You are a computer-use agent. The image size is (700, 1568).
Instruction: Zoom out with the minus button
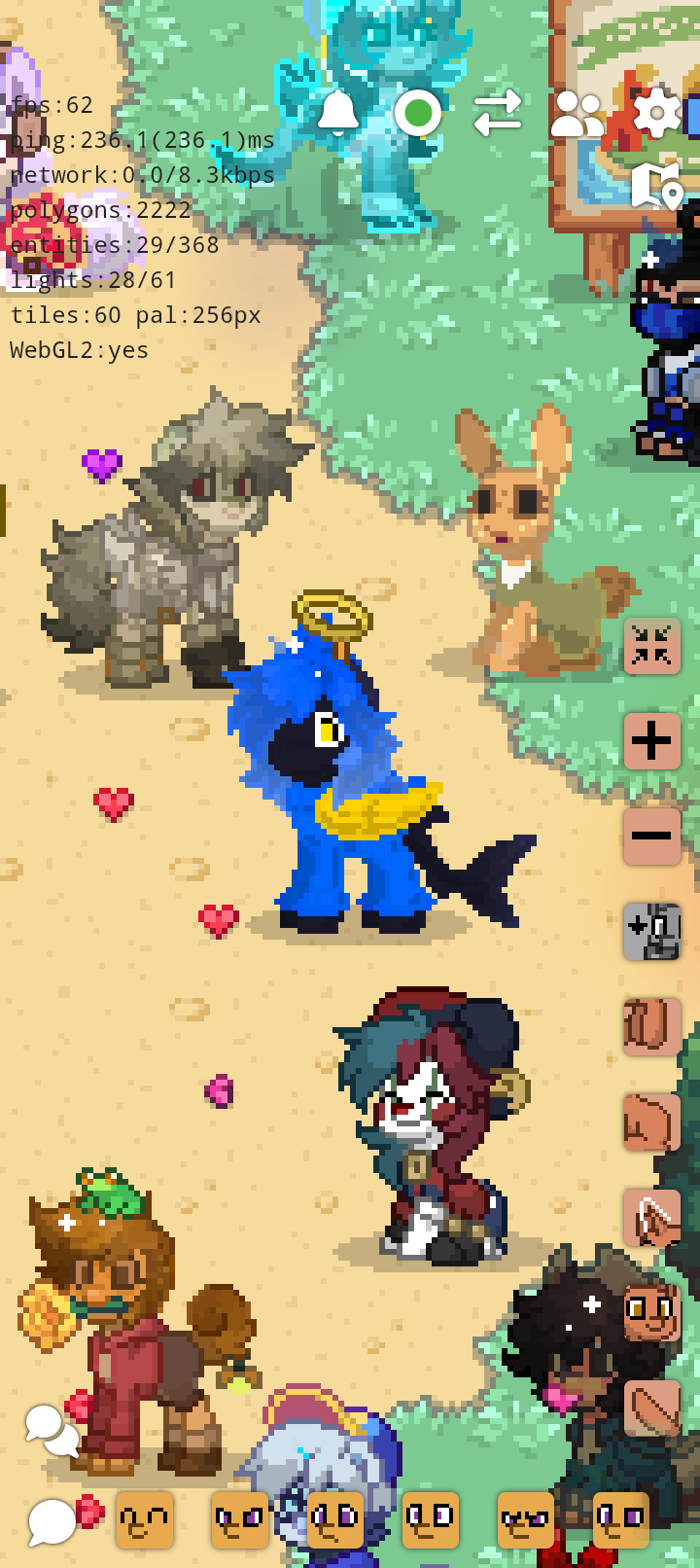652,837
